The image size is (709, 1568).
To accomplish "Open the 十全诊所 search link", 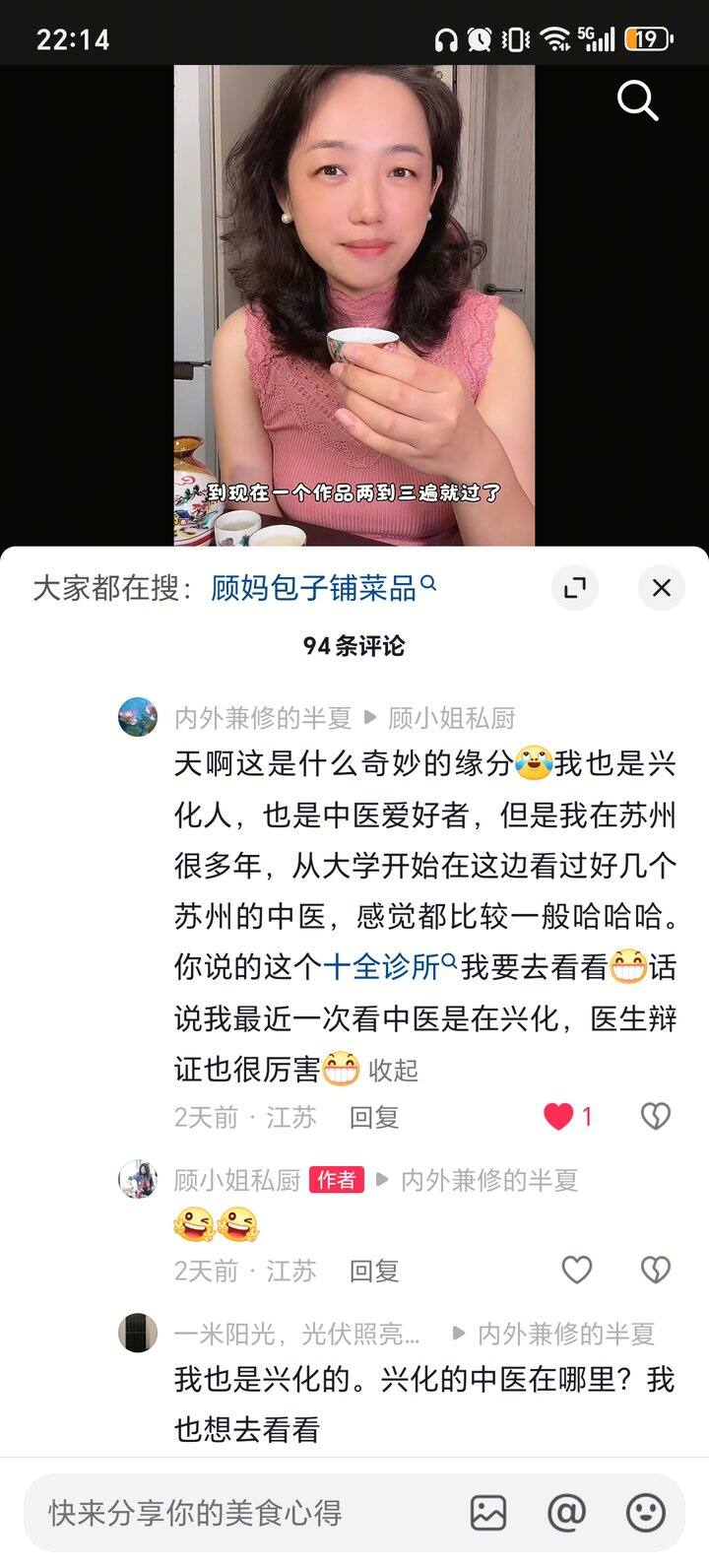I will pos(382,967).
